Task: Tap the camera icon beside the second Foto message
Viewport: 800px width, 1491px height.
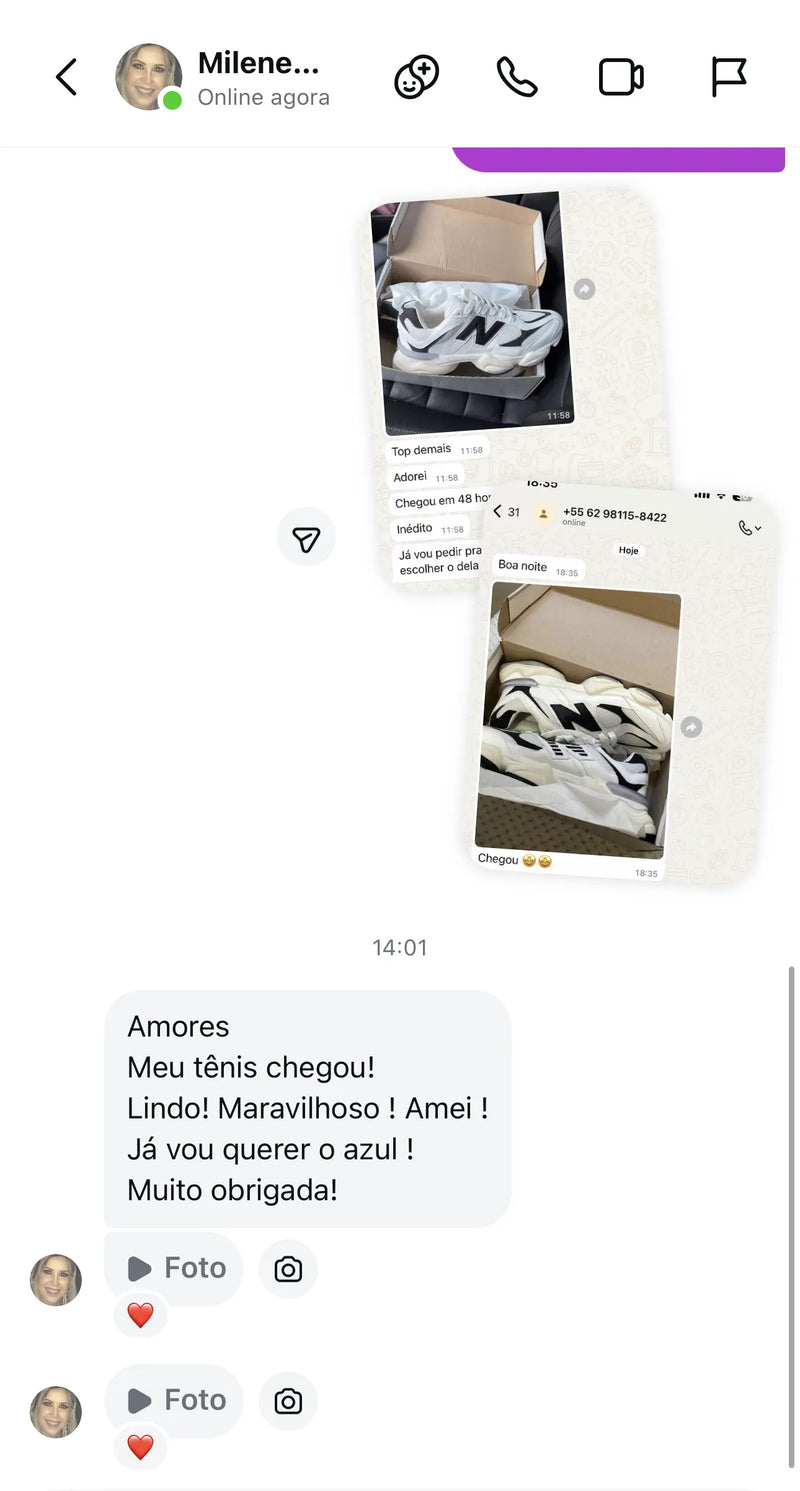Action: pyautogui.click(x=288, y=1401)
